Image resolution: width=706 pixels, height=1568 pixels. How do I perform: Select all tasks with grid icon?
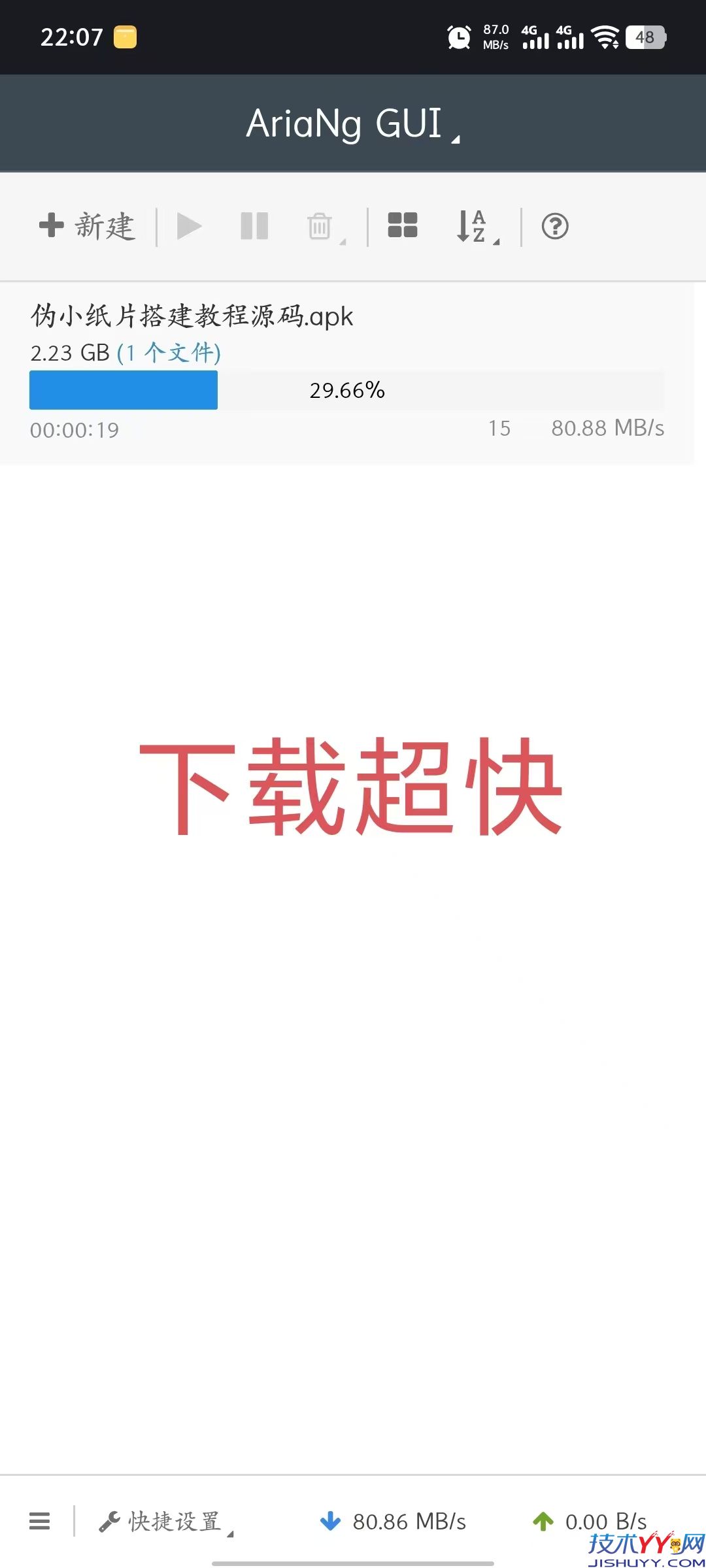[x=403, y=226]
